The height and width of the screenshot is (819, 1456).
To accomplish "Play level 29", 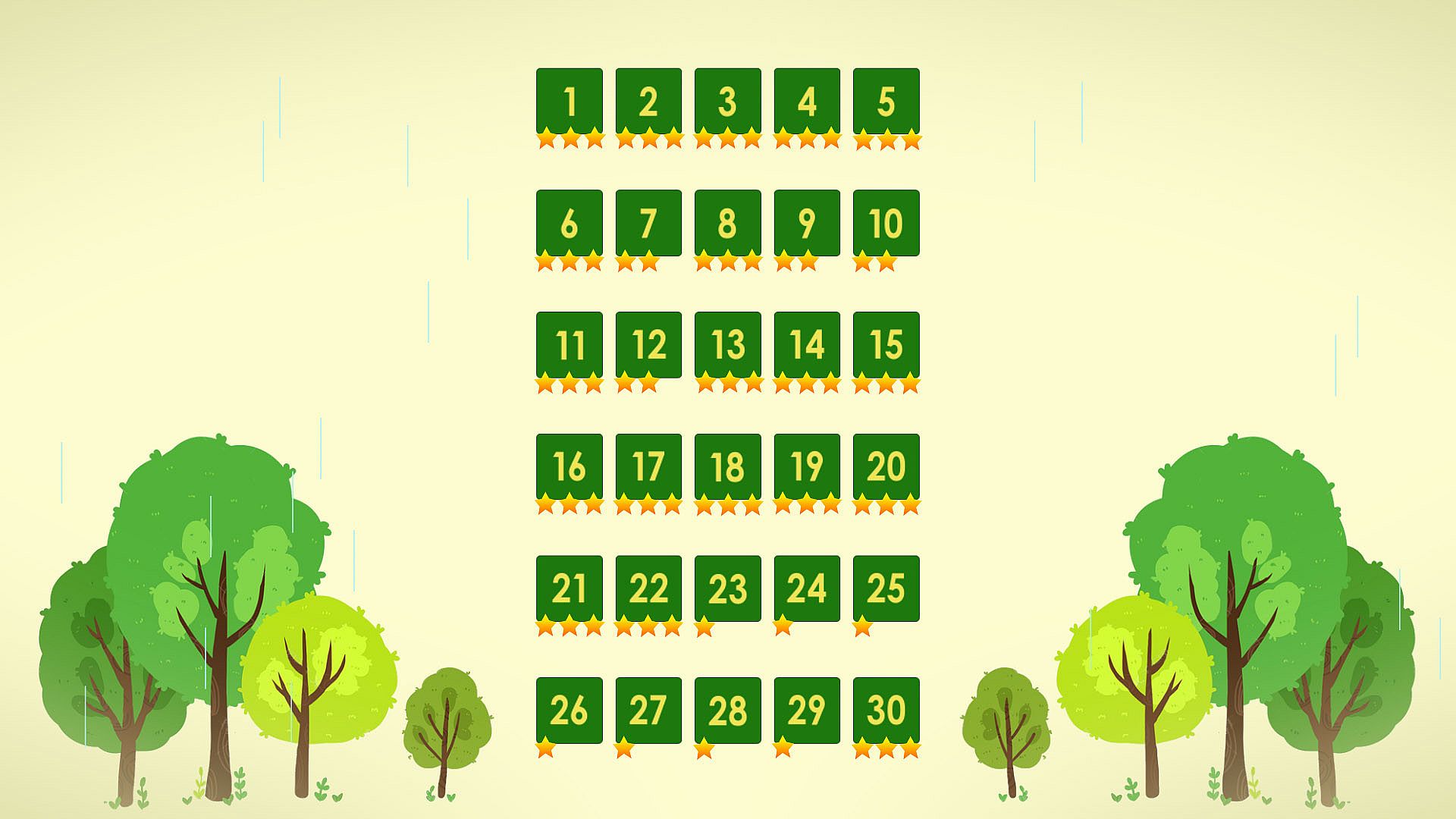I will [807, 711].
